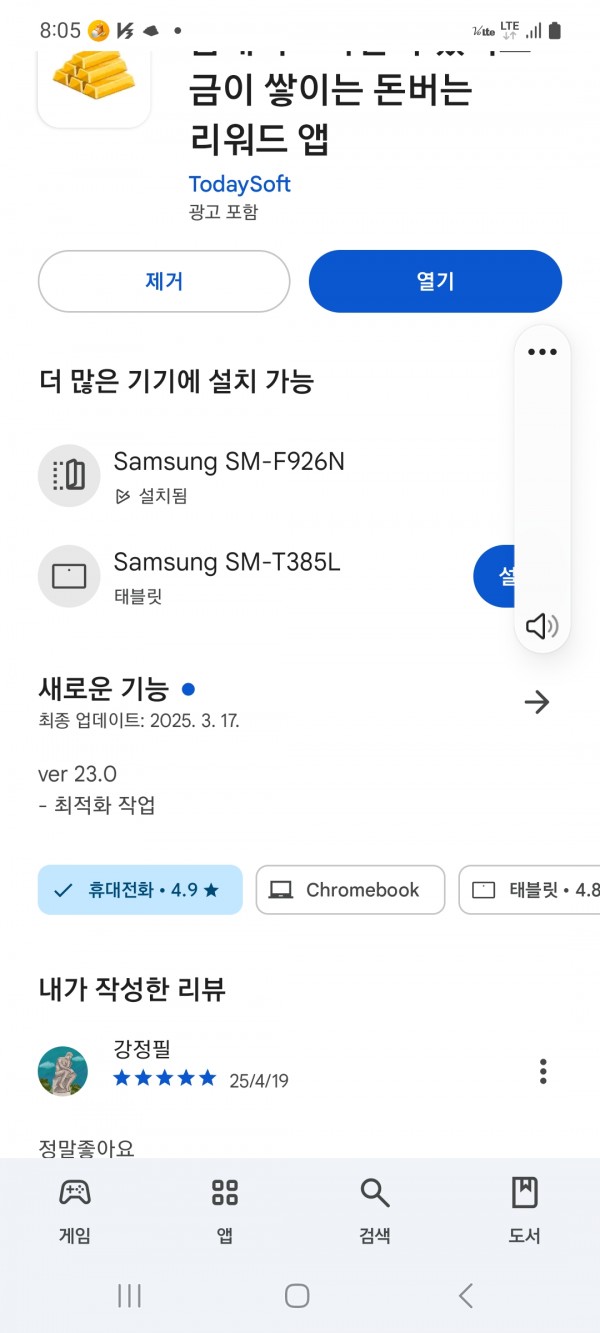Switch to the 게임 tab
600x1333 pixels.
pos(75,1210)
